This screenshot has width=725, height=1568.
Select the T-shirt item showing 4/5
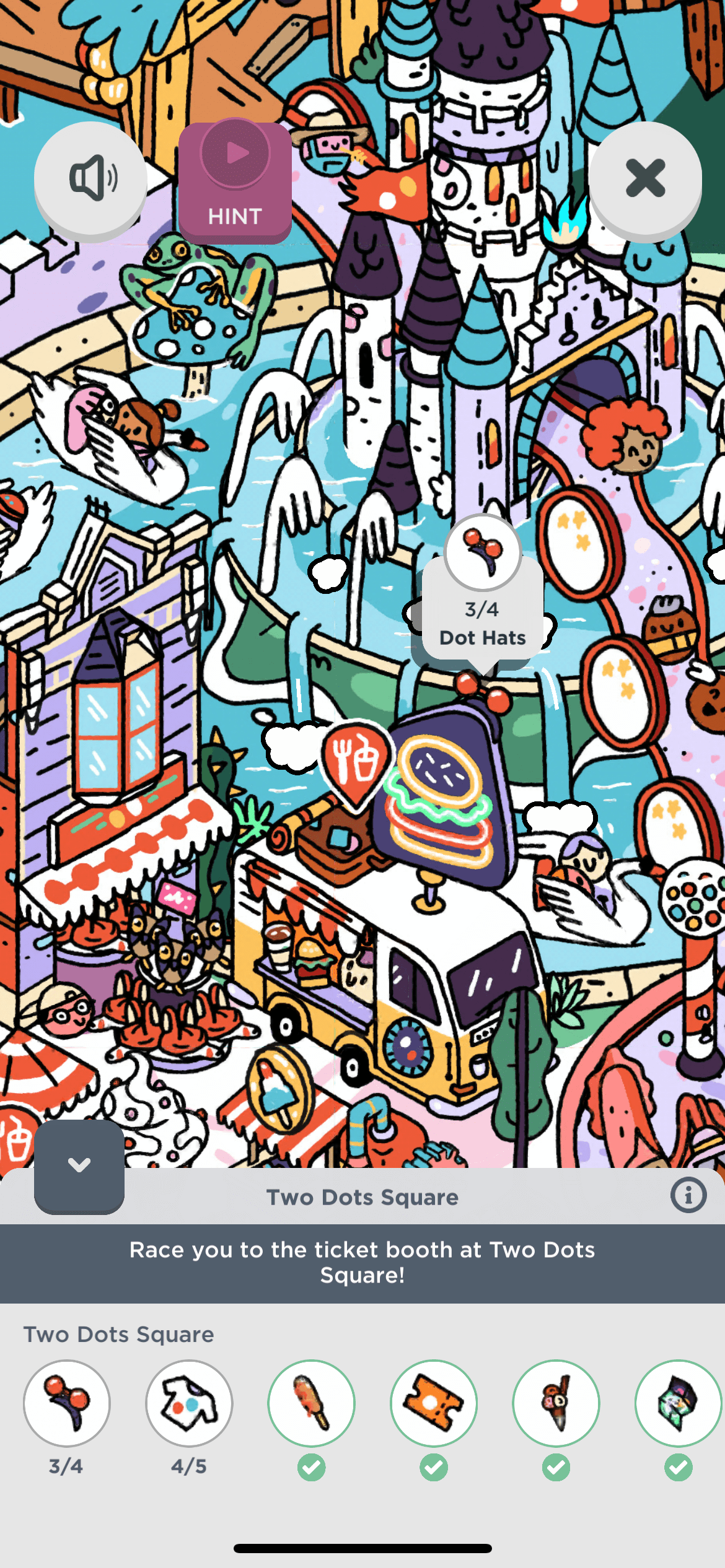pyautogui.click(x=189, y=1403)
